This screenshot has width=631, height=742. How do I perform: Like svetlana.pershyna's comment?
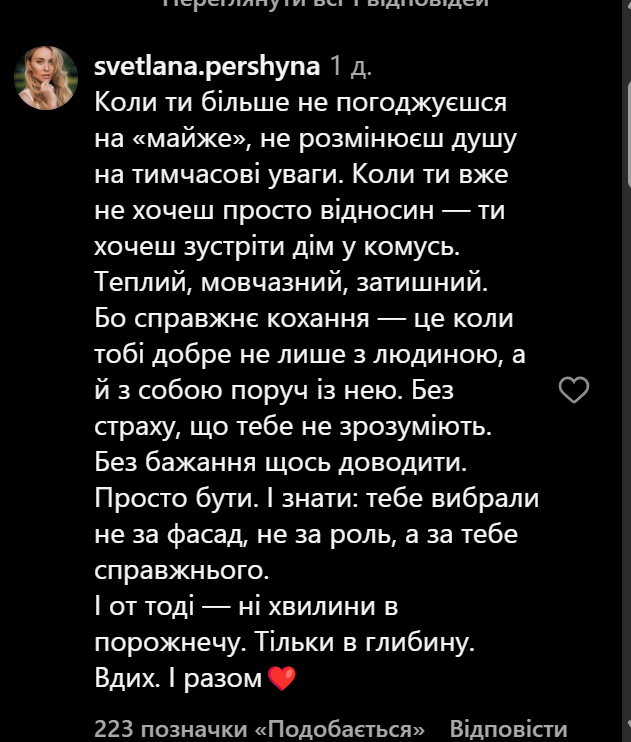pos(573,391)
